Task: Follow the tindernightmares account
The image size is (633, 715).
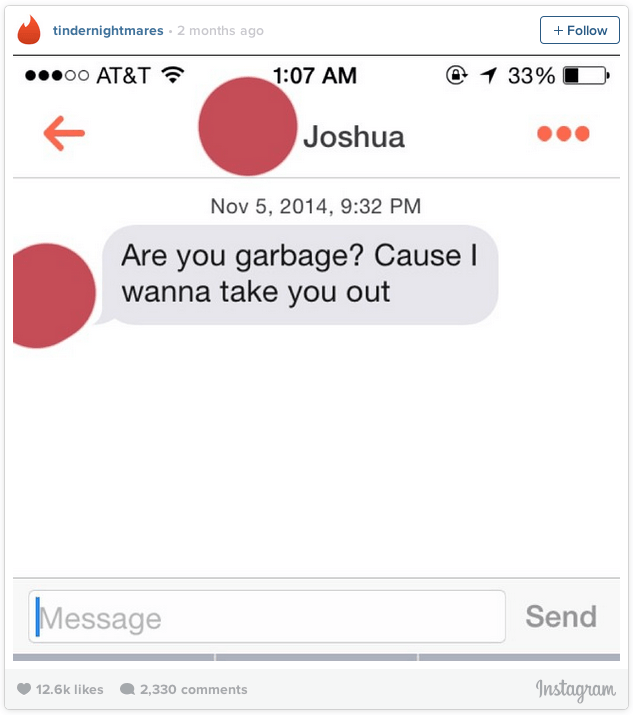Action: pyautogui.click(x=579, y=30)
